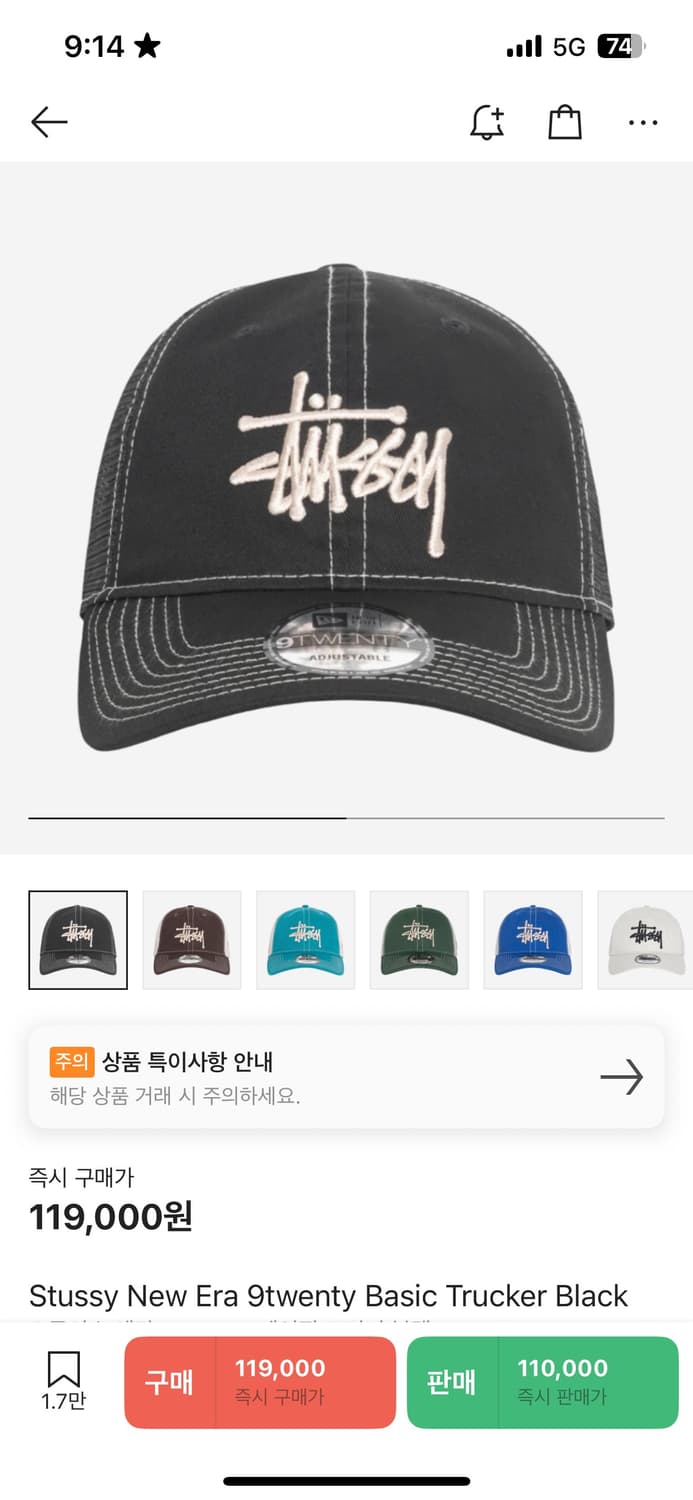Set a price alert with the bell icon
Screen dimensions: 693x1500
487,123
